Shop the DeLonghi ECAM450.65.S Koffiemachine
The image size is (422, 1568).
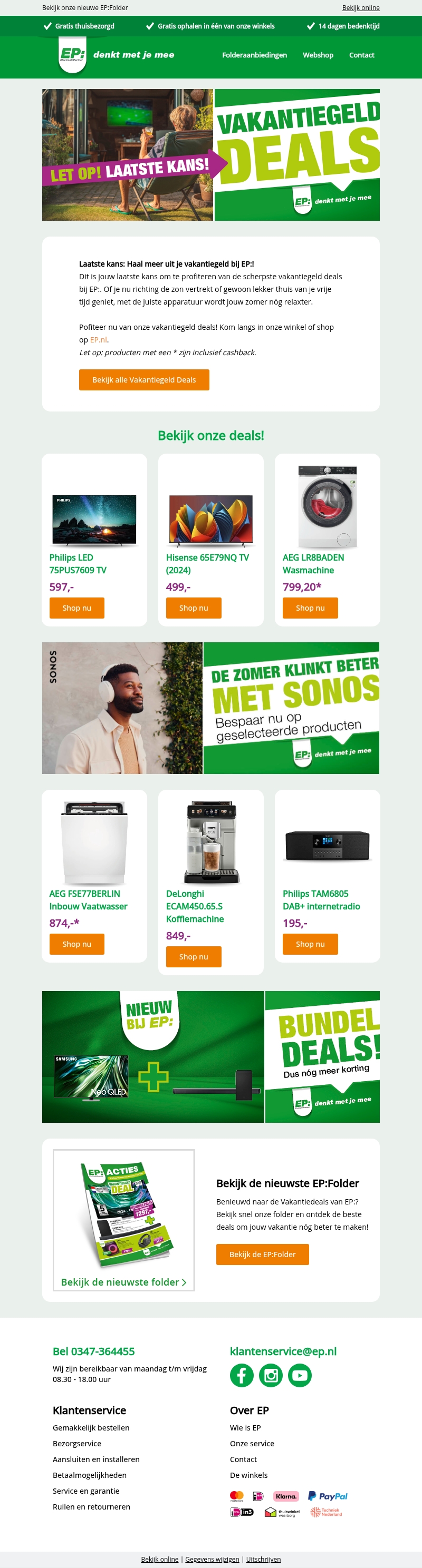click(193, 957)
